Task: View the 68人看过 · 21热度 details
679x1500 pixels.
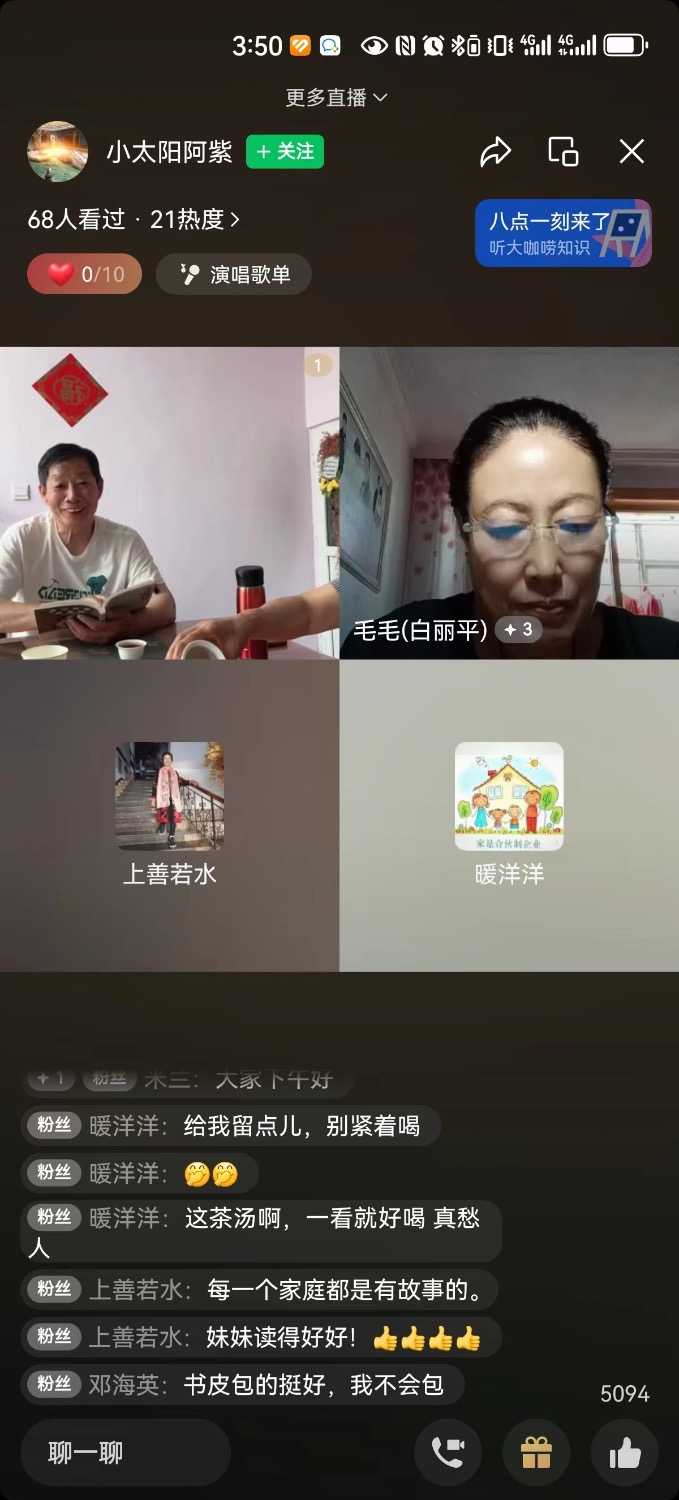Action: (x=134, y=219)
